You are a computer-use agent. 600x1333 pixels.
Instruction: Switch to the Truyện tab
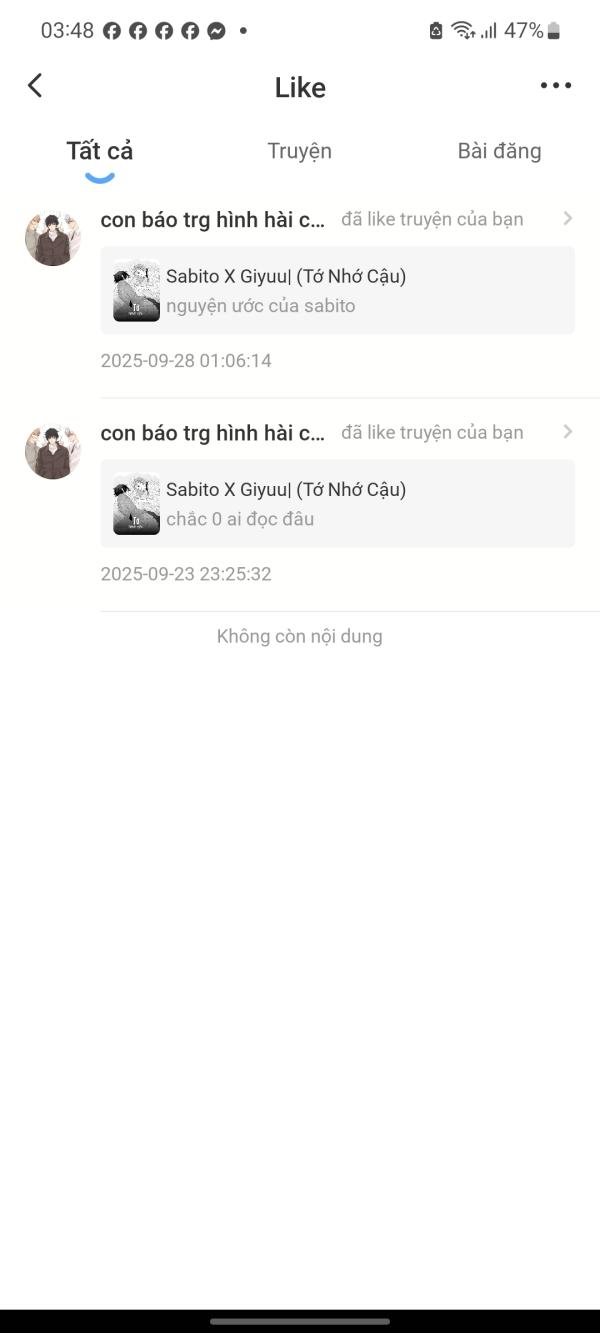point(299,152)
